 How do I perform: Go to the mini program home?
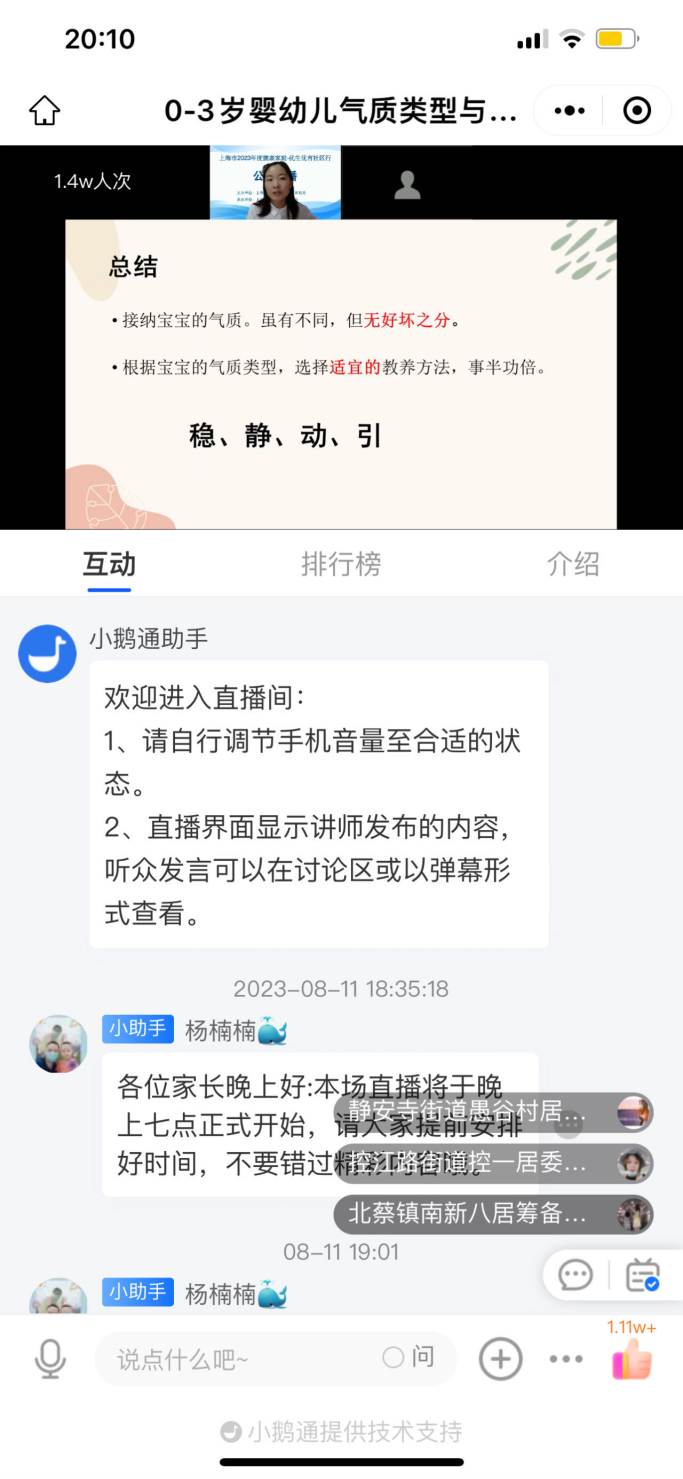click(x=45, y=111)
